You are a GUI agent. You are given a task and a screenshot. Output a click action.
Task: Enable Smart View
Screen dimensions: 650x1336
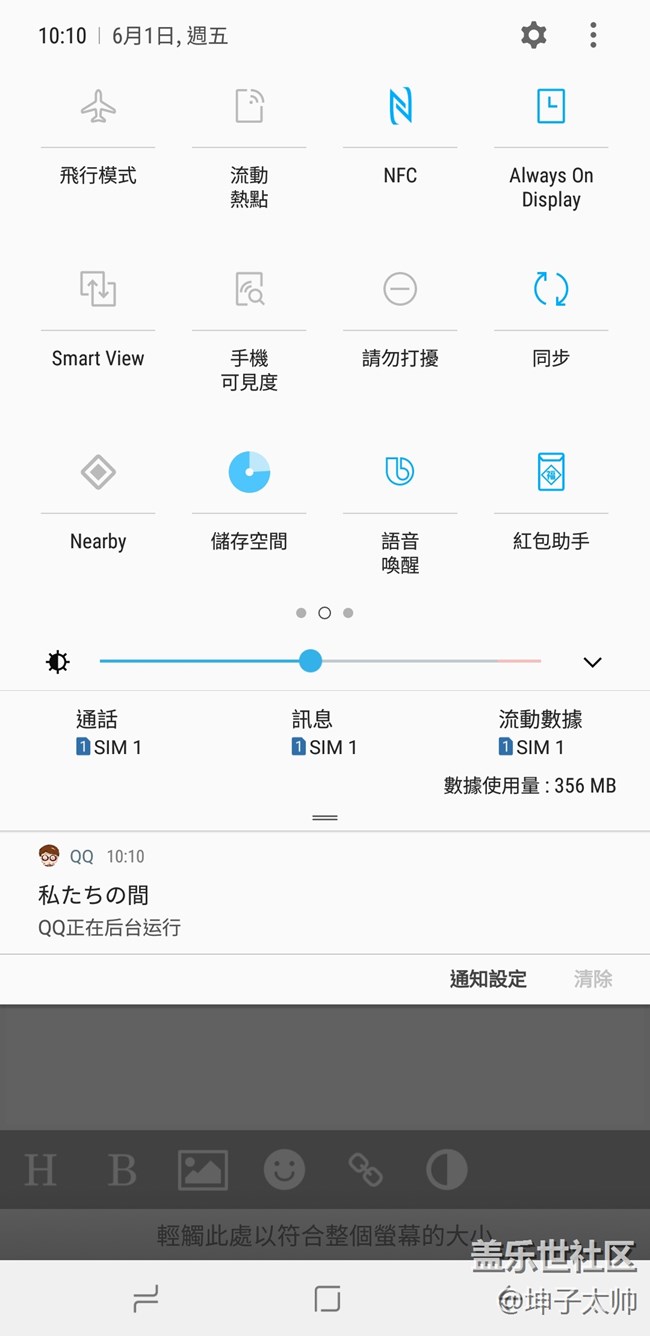(98, 289)
